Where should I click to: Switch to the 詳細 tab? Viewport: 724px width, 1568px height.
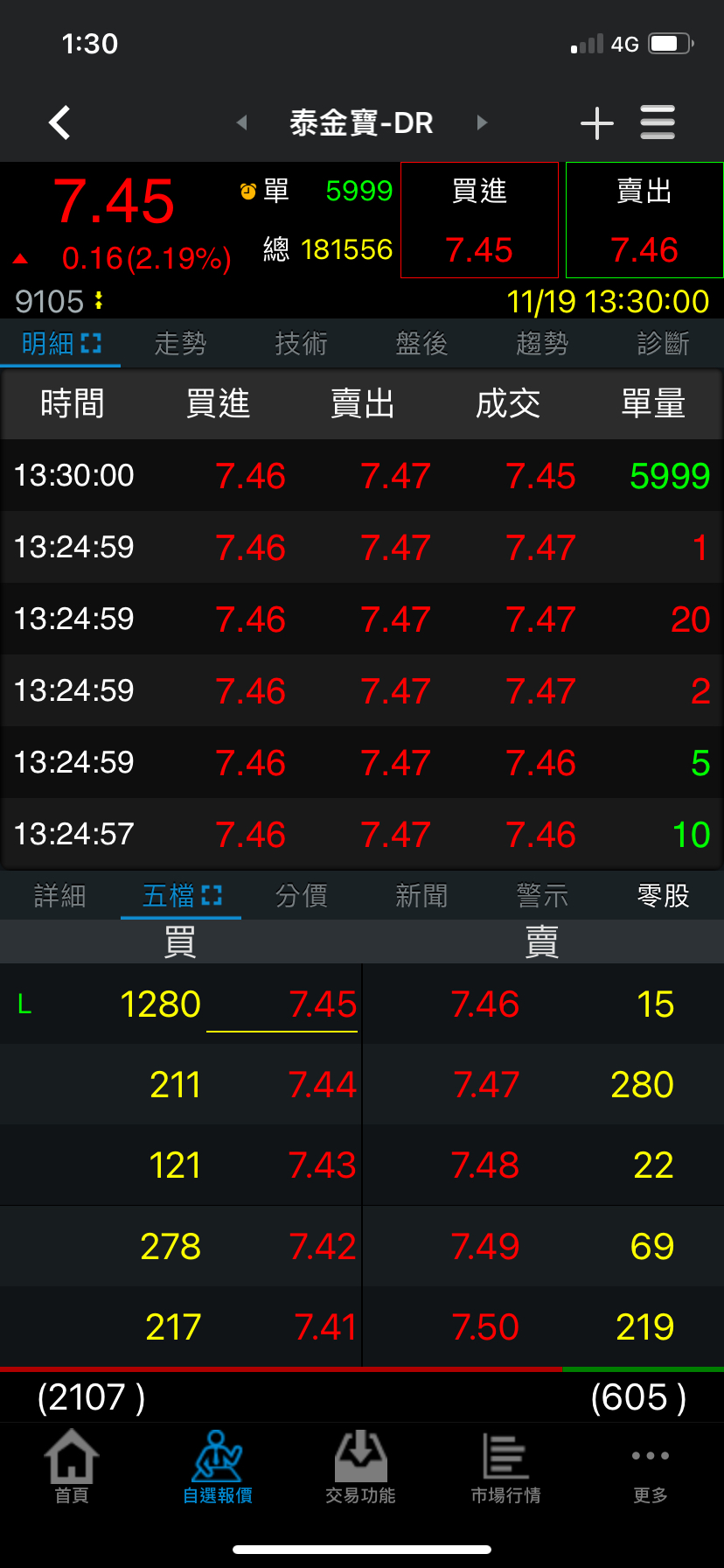coord(60,896)
